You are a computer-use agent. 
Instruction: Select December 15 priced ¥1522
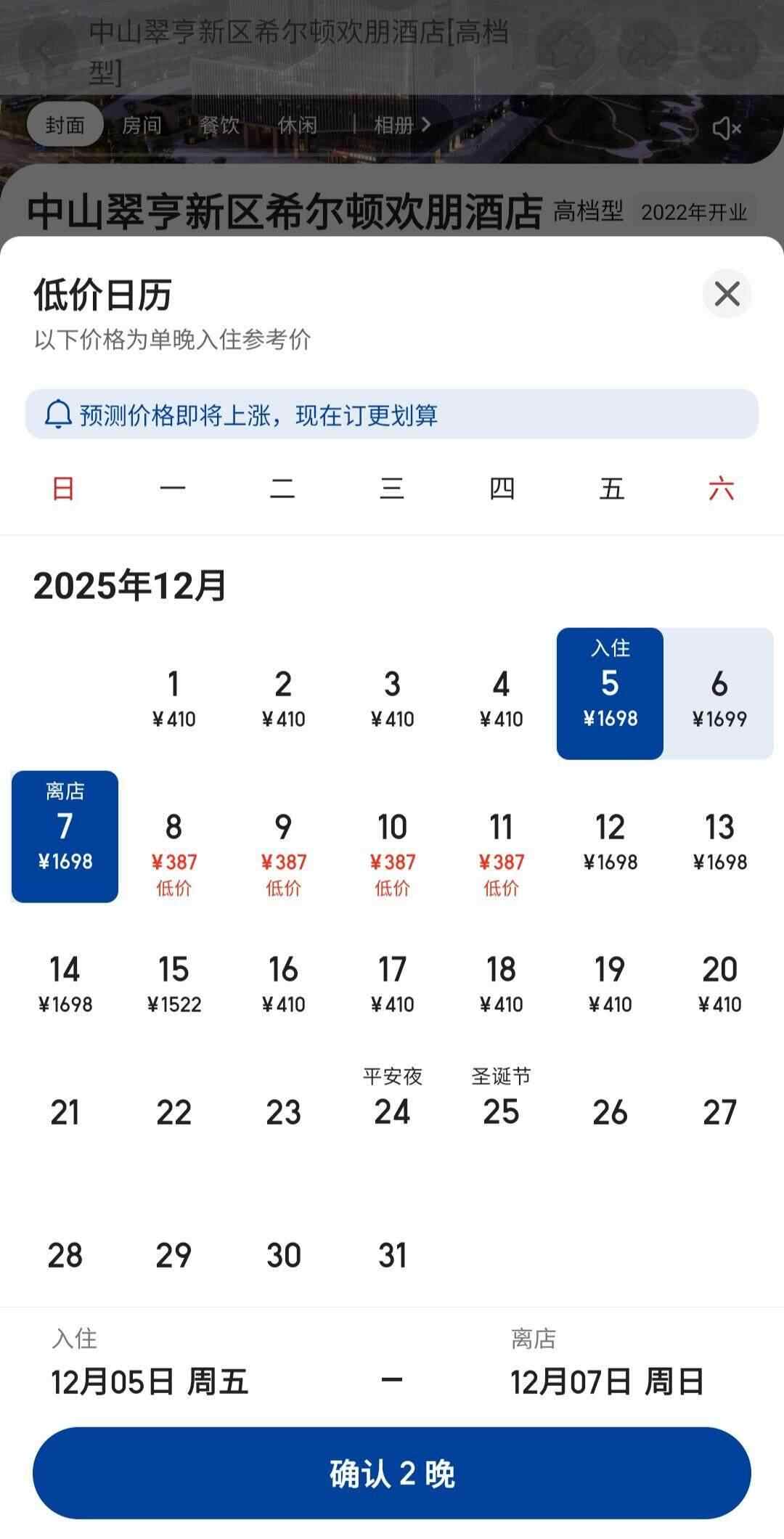(173, 984)
